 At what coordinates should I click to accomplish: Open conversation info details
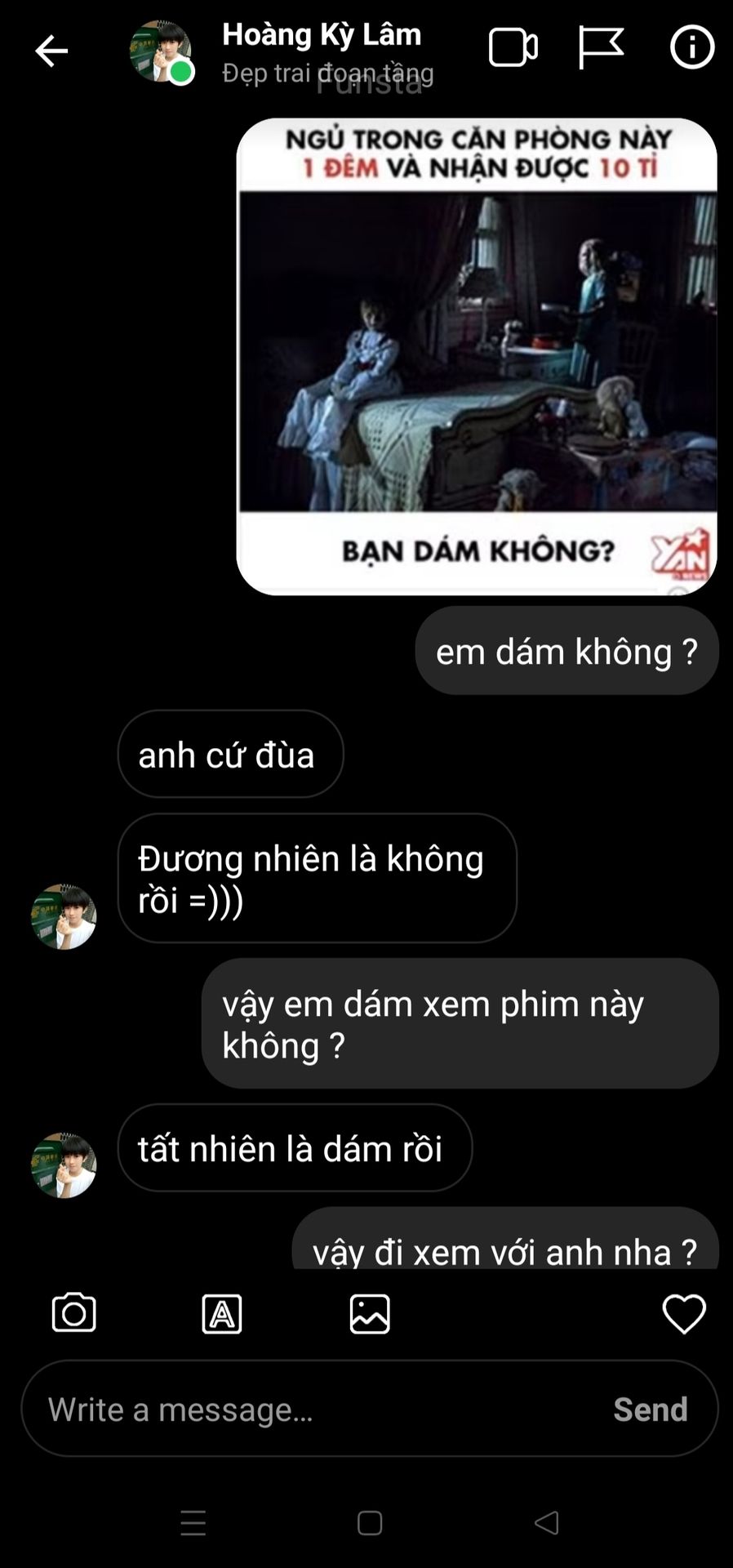point(691,48)
